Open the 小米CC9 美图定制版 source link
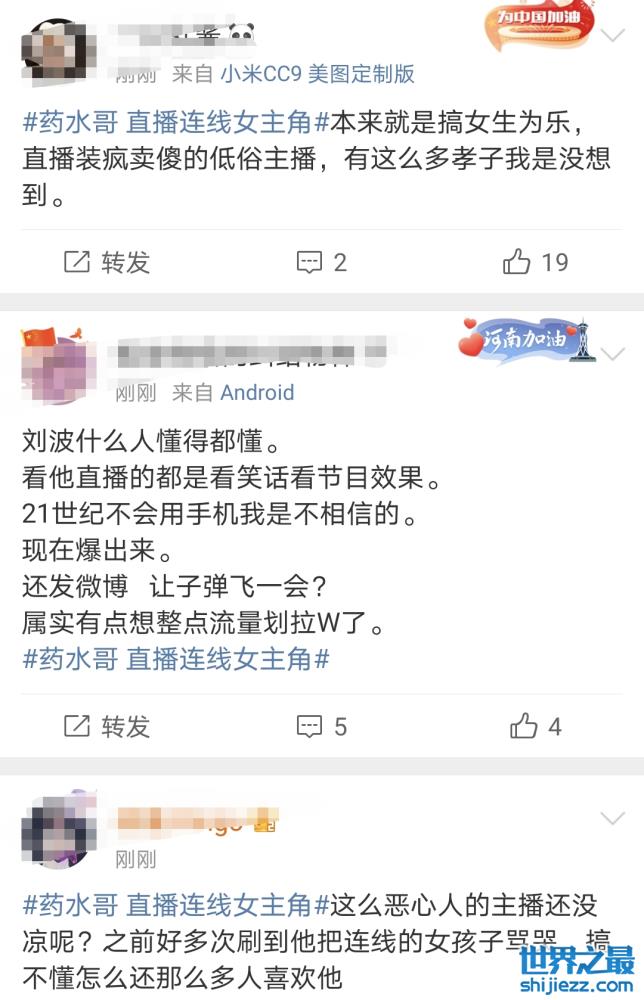644x1000 pixels. (x=317, y=74)
